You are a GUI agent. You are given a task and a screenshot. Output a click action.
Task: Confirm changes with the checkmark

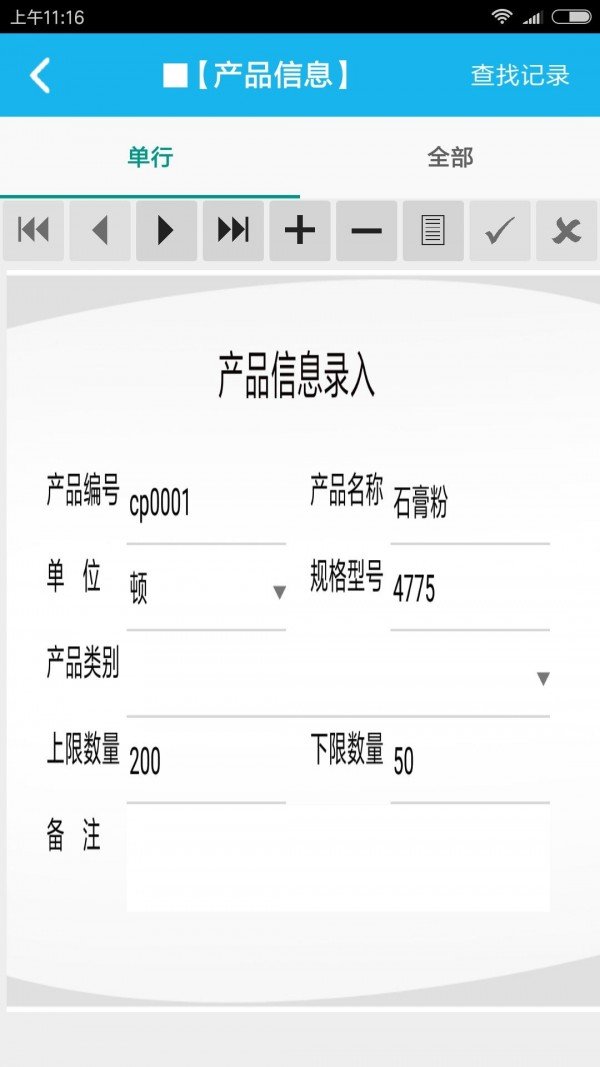click(x=500, y=231)
